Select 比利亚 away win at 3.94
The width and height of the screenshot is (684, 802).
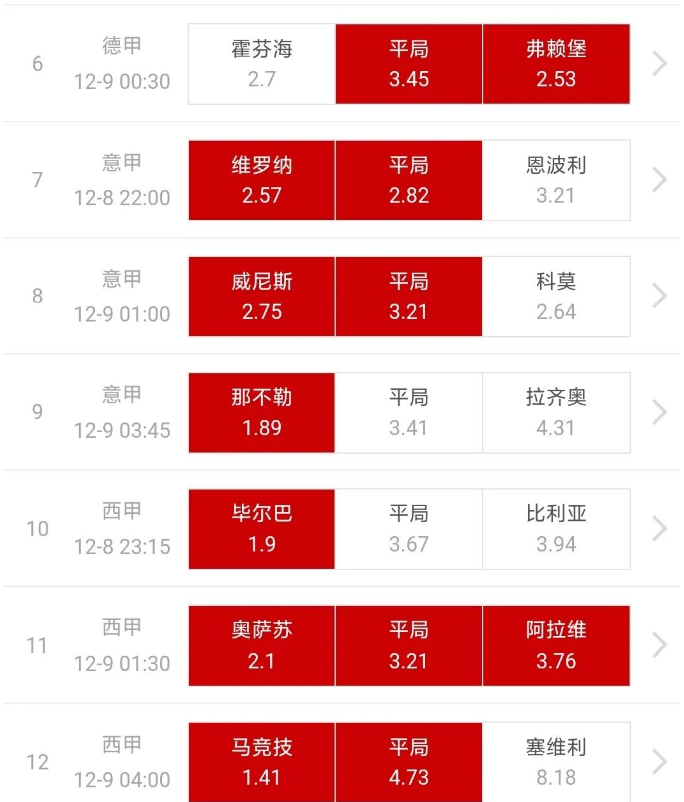click(x=556, y=529)
